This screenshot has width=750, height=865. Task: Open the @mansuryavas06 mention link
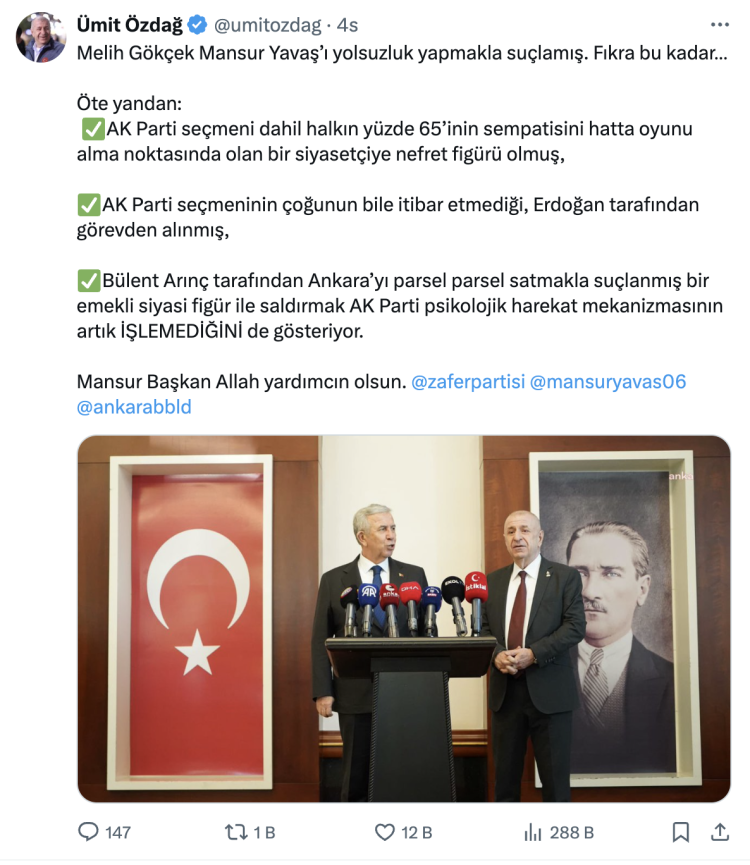tap(607, 382)
